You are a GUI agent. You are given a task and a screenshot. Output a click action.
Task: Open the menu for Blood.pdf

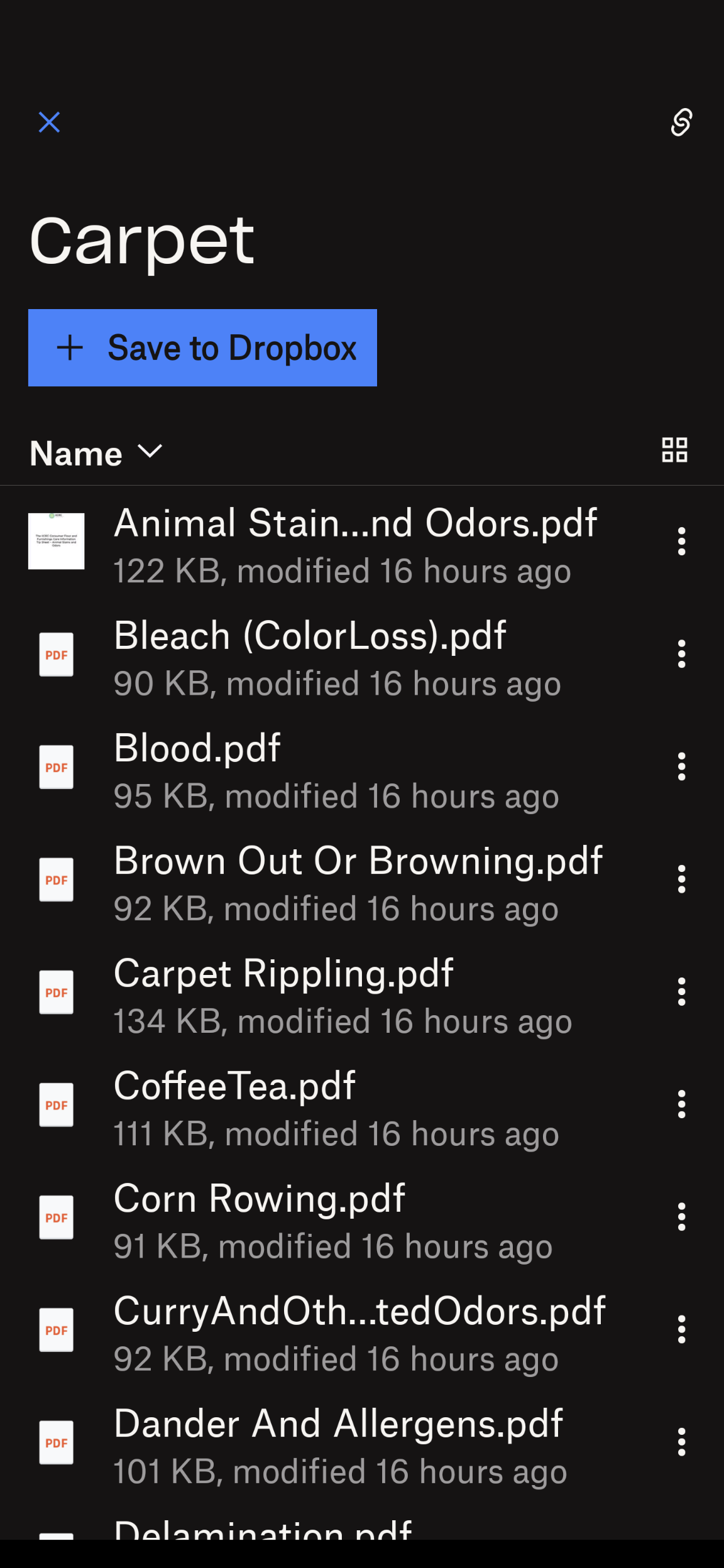681,767
